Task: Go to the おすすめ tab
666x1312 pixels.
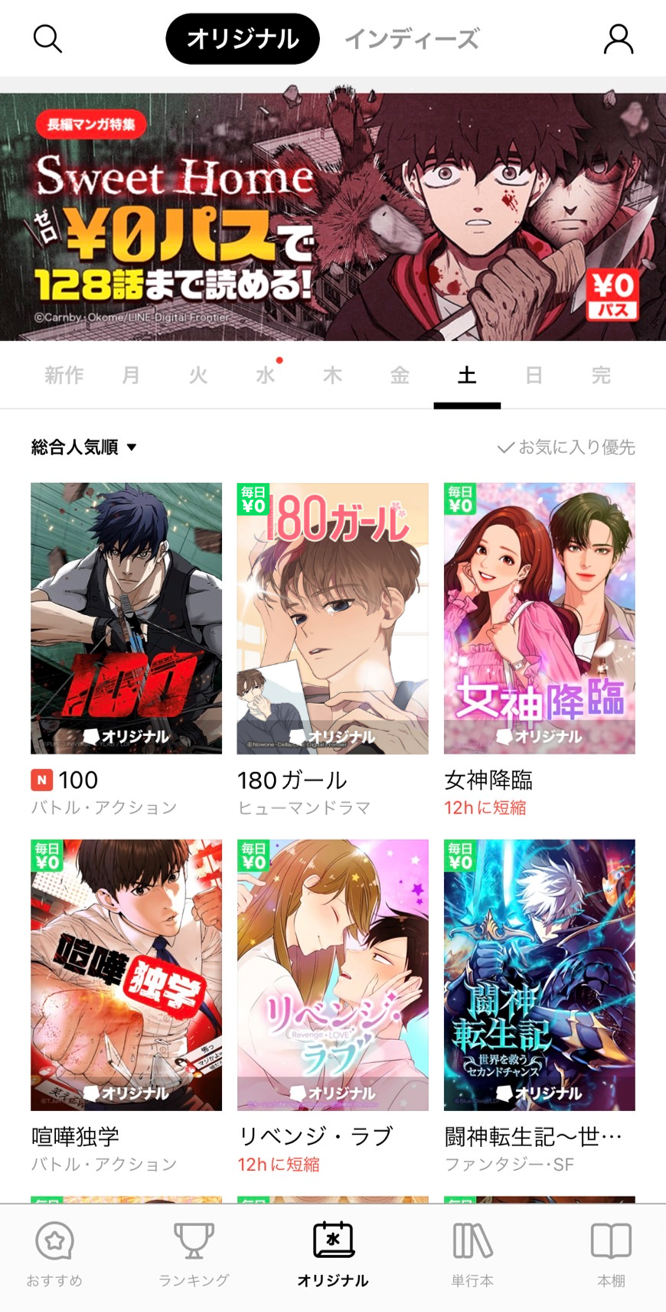Action: (x=54, y=1255)
